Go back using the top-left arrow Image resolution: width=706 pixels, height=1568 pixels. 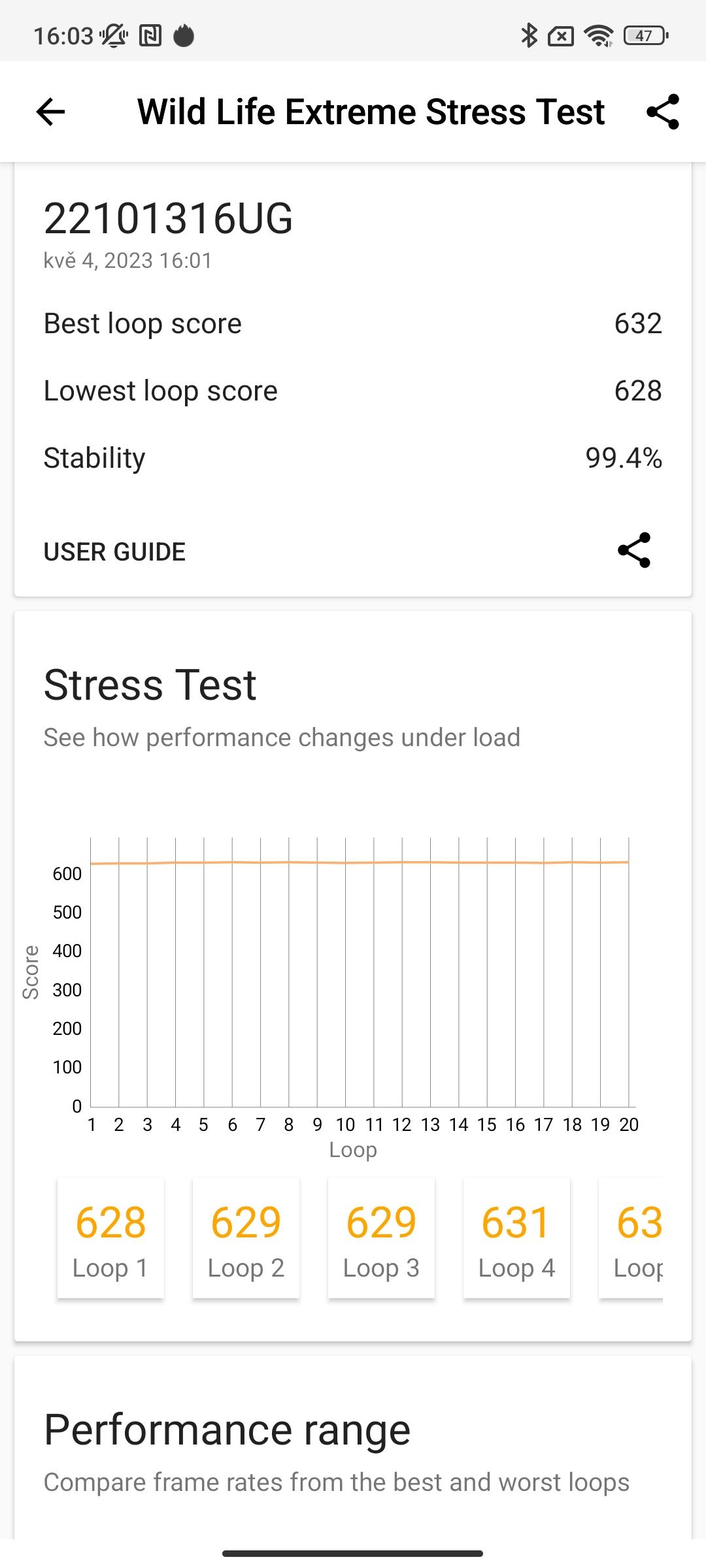50,112
